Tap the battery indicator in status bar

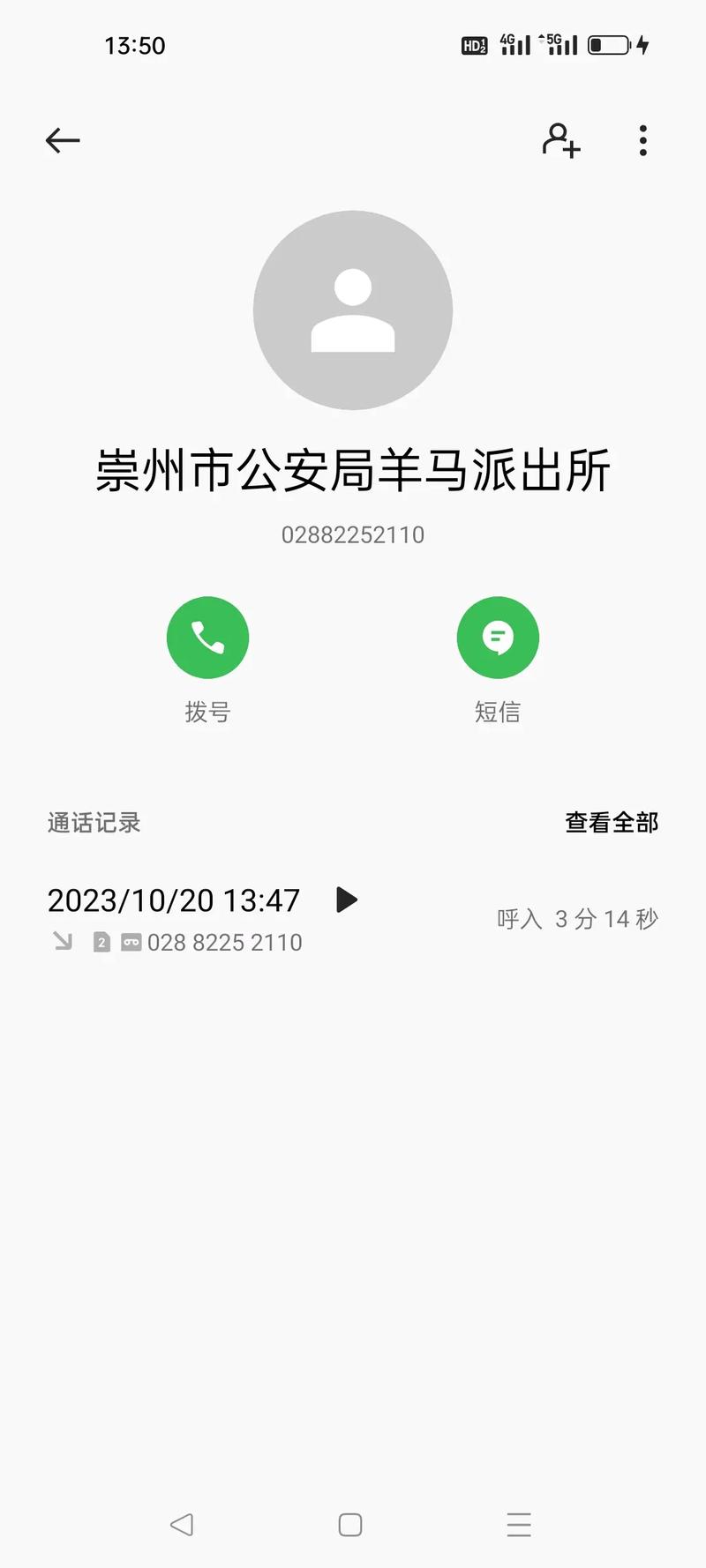(x=611, y=44)
